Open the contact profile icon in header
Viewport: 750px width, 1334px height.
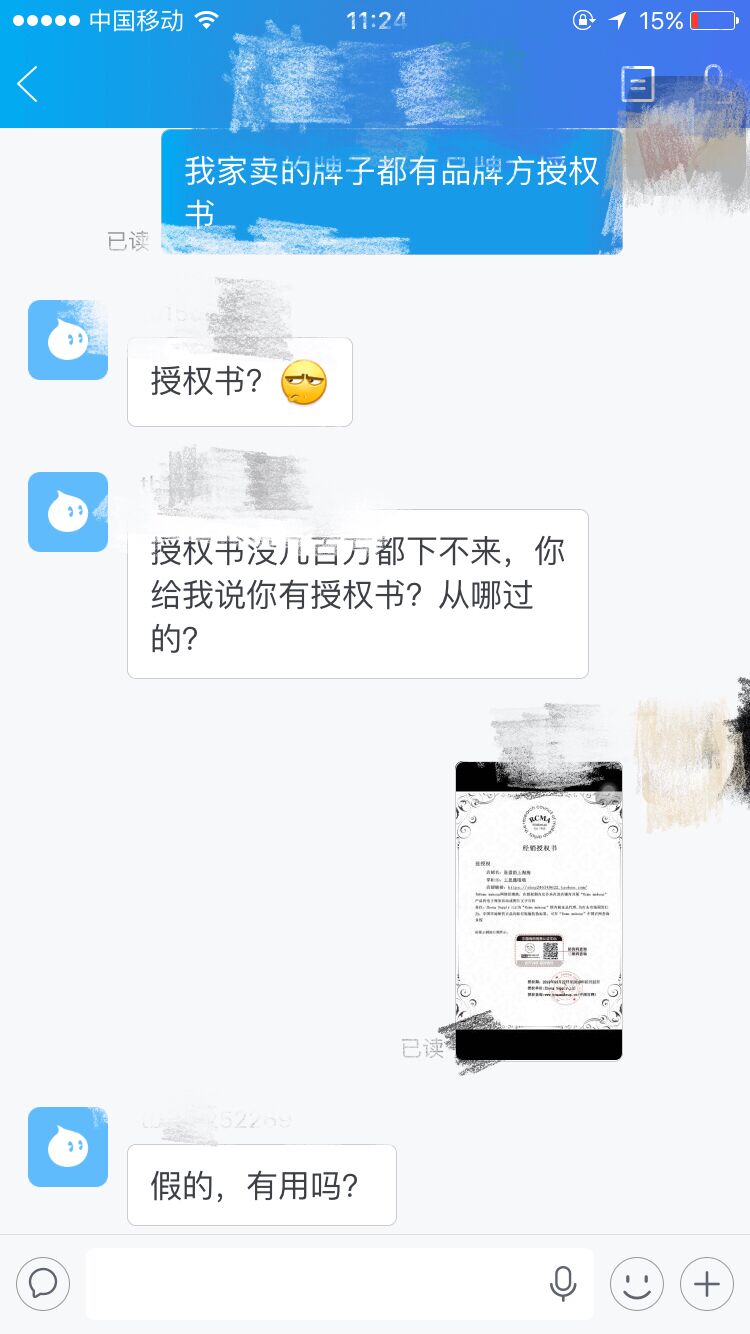coord(713,82)
